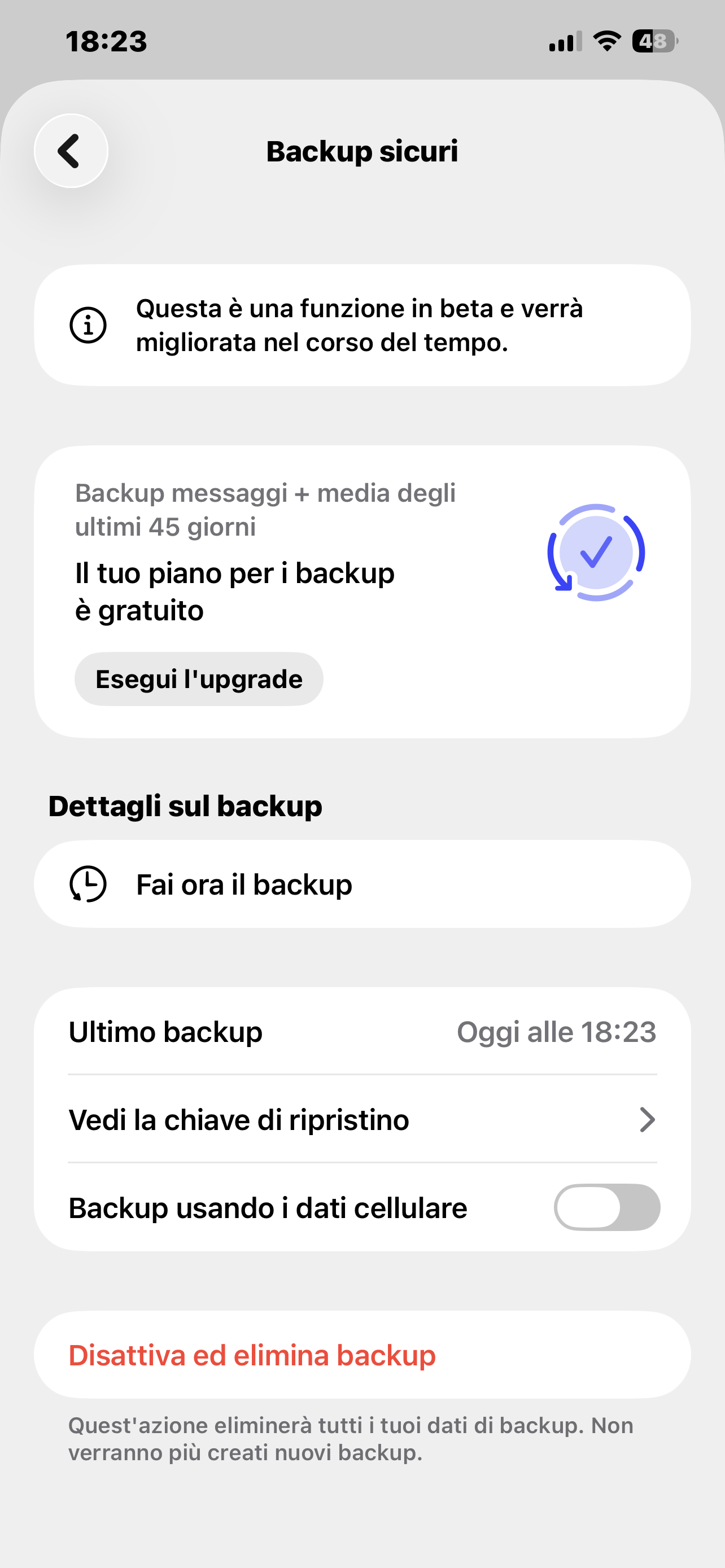725x1568 pixels.
Task: Open Vedi la chiave di ripristino
Action: click(361, 1119)
